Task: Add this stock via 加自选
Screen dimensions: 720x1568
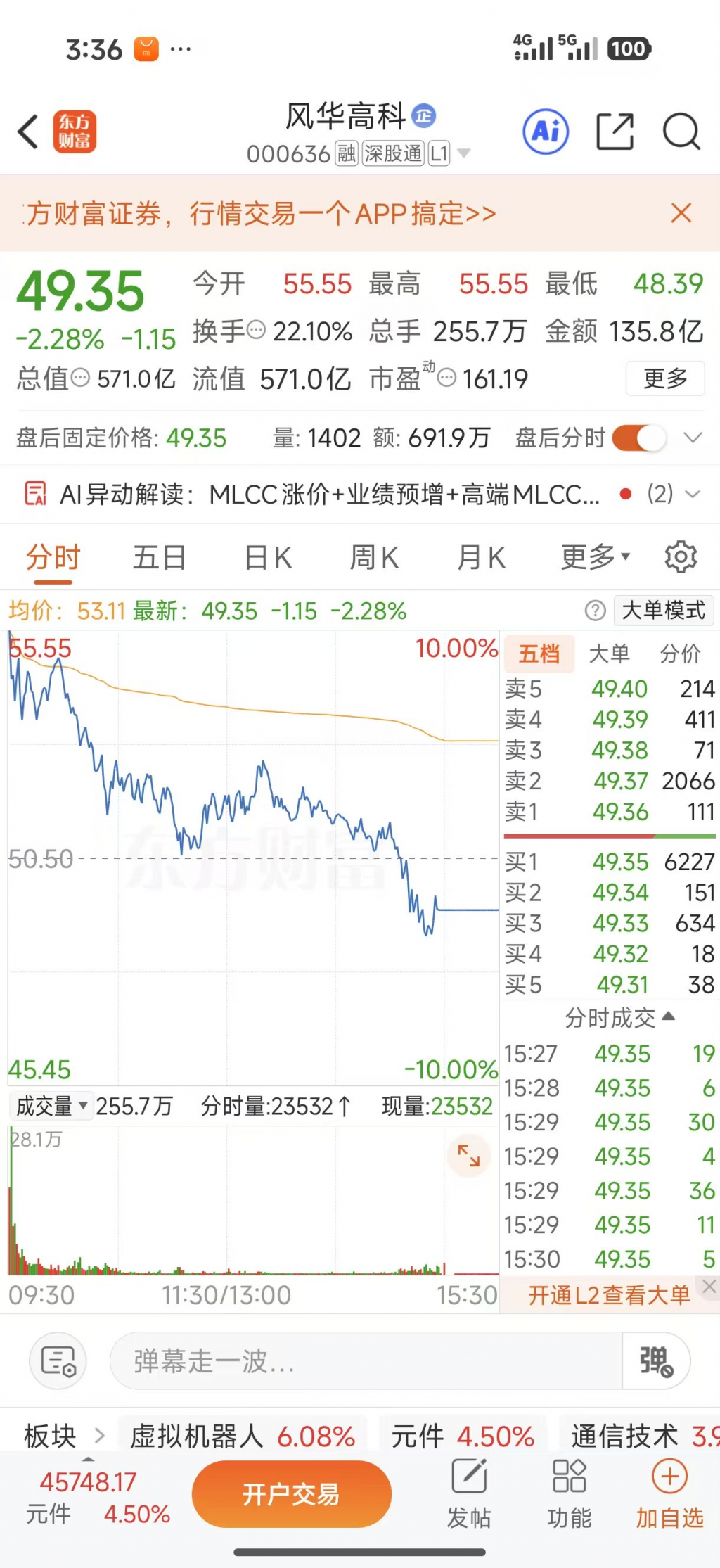Action: [669, 1493]
